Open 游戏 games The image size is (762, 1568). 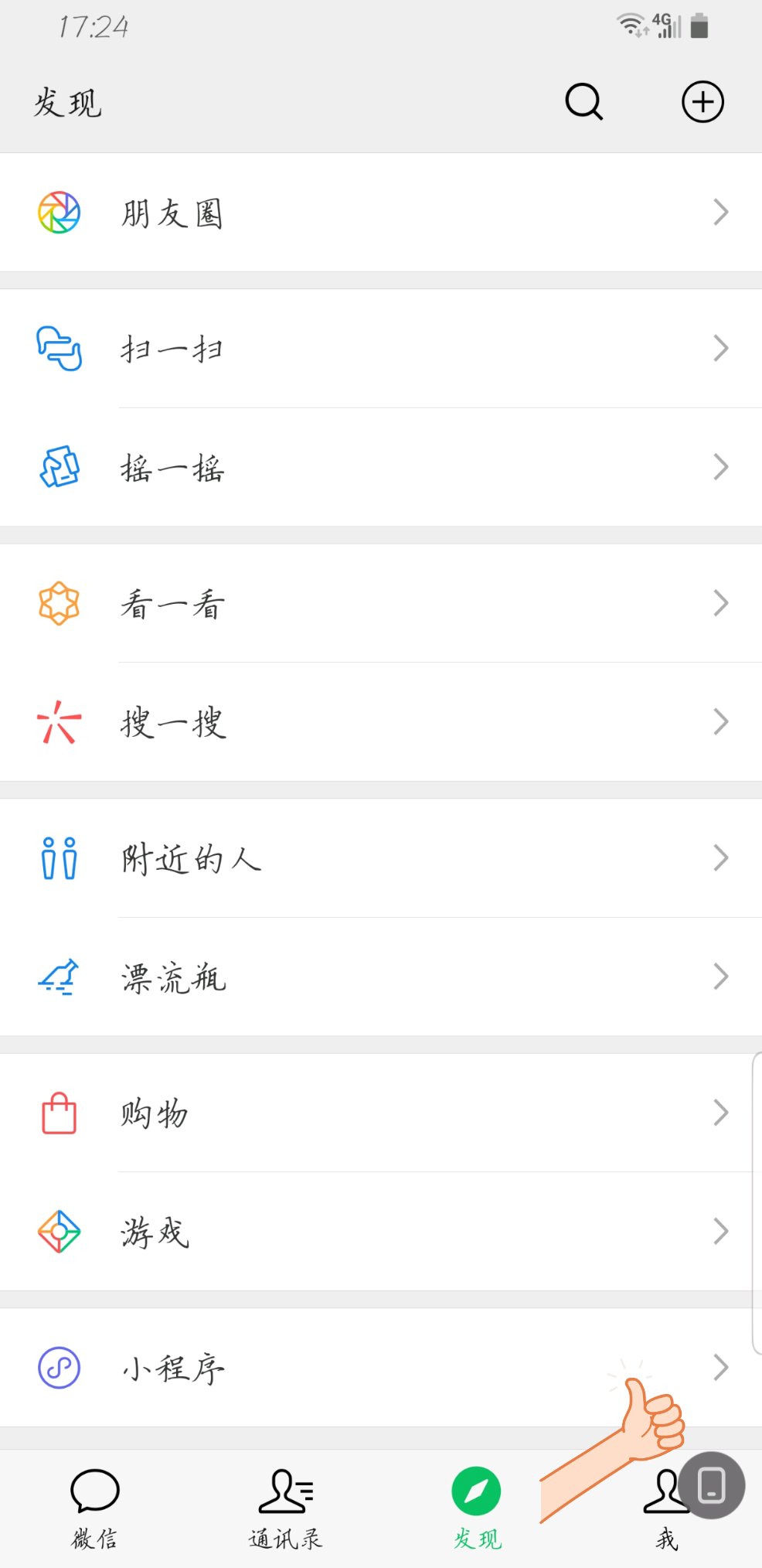tap(381, 1232)
